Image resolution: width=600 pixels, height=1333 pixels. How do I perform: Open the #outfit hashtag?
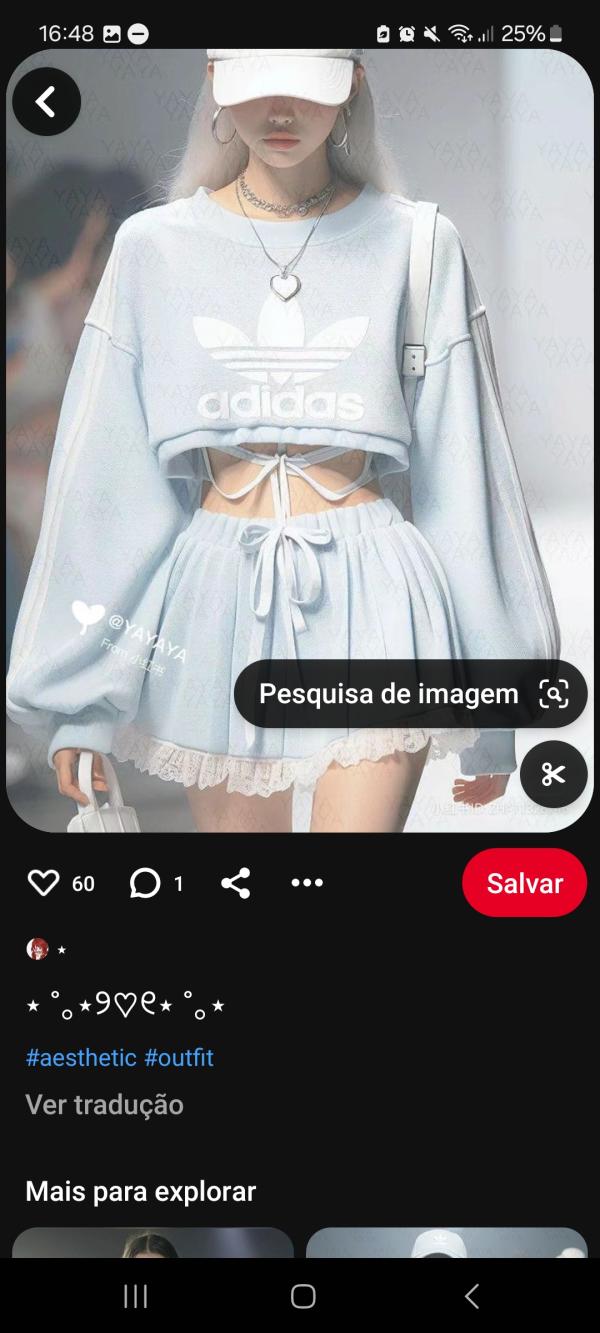179,1057
